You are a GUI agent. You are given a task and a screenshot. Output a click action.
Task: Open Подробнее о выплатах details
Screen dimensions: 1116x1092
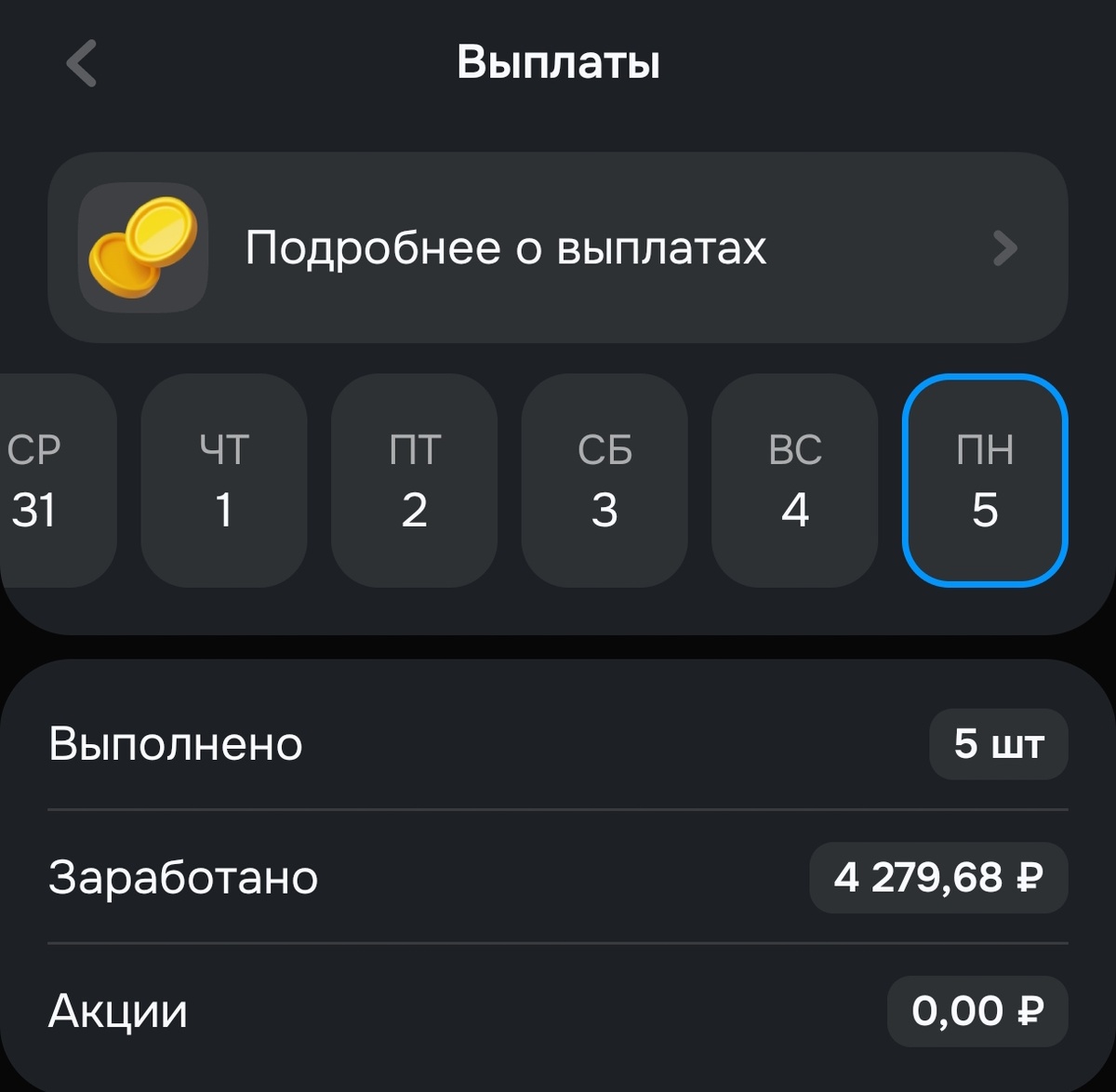558,247
